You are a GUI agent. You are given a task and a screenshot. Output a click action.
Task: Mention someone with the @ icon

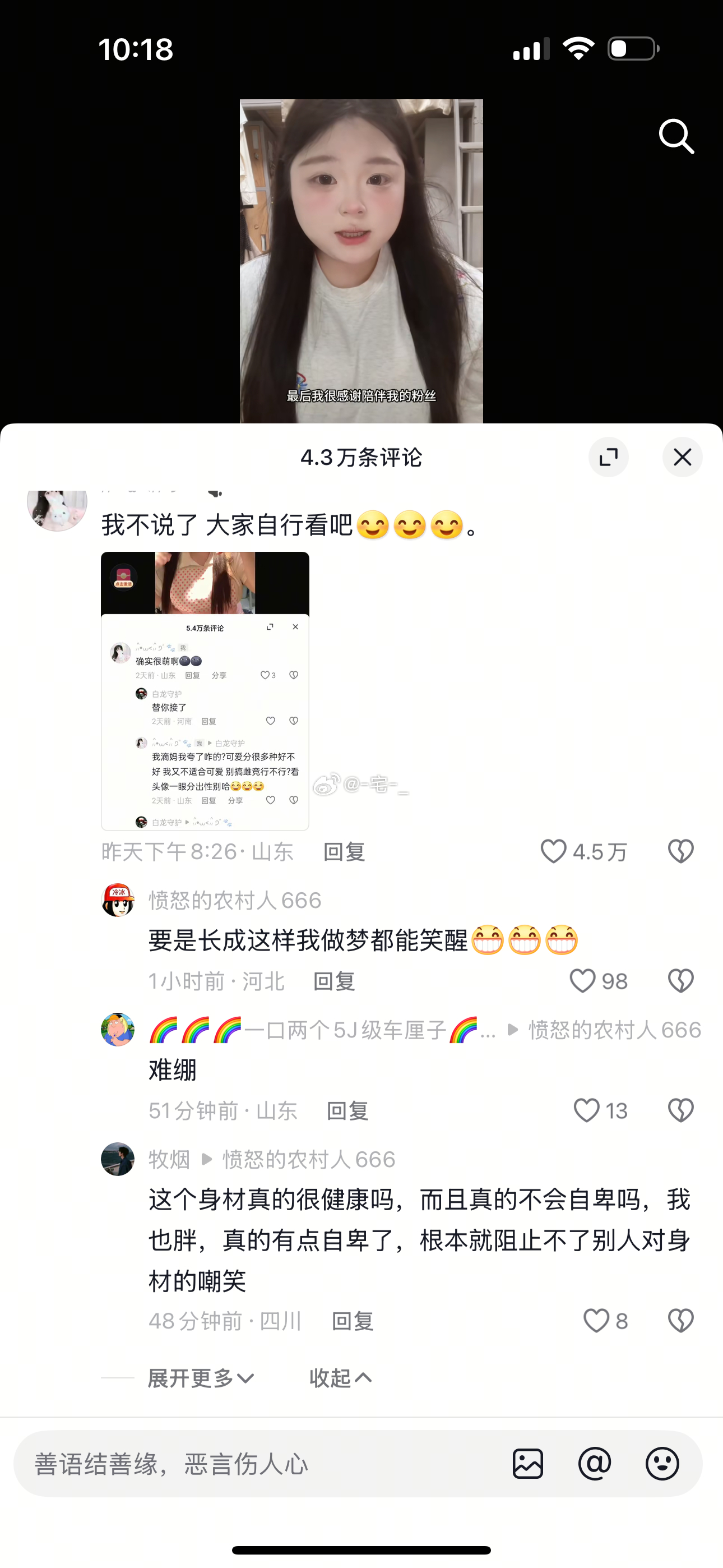coord(595,1463)
